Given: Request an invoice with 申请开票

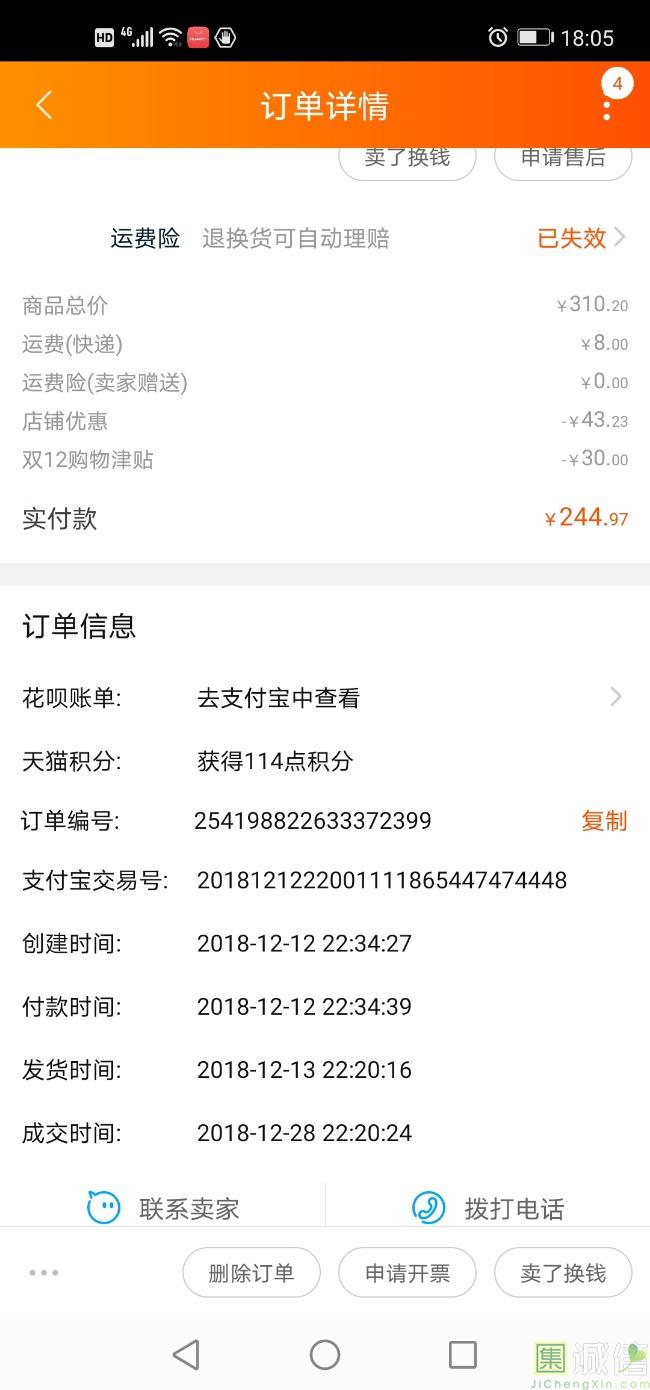Looking at the screenshot, I should tap(407, 1273).
